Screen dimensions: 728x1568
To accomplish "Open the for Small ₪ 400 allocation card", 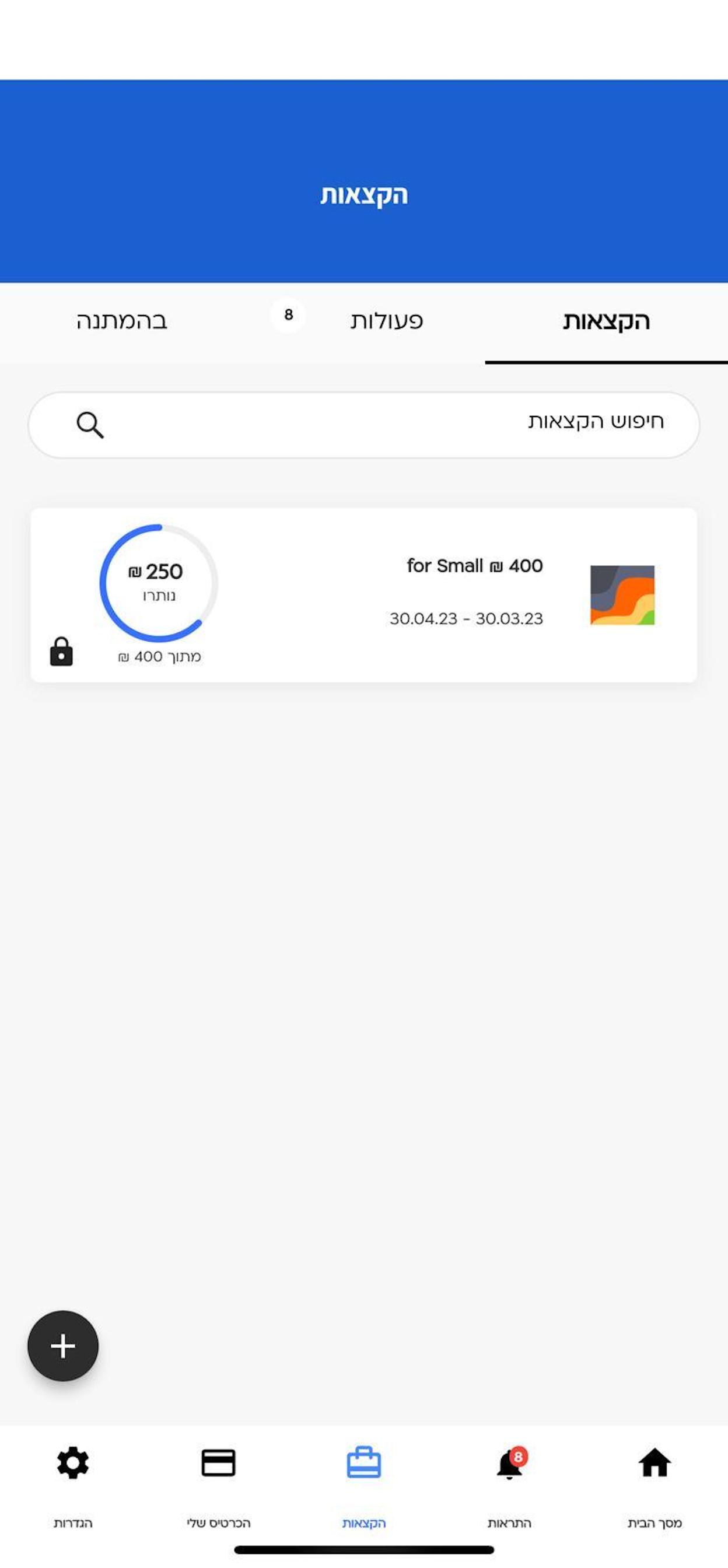I will 364,594.
